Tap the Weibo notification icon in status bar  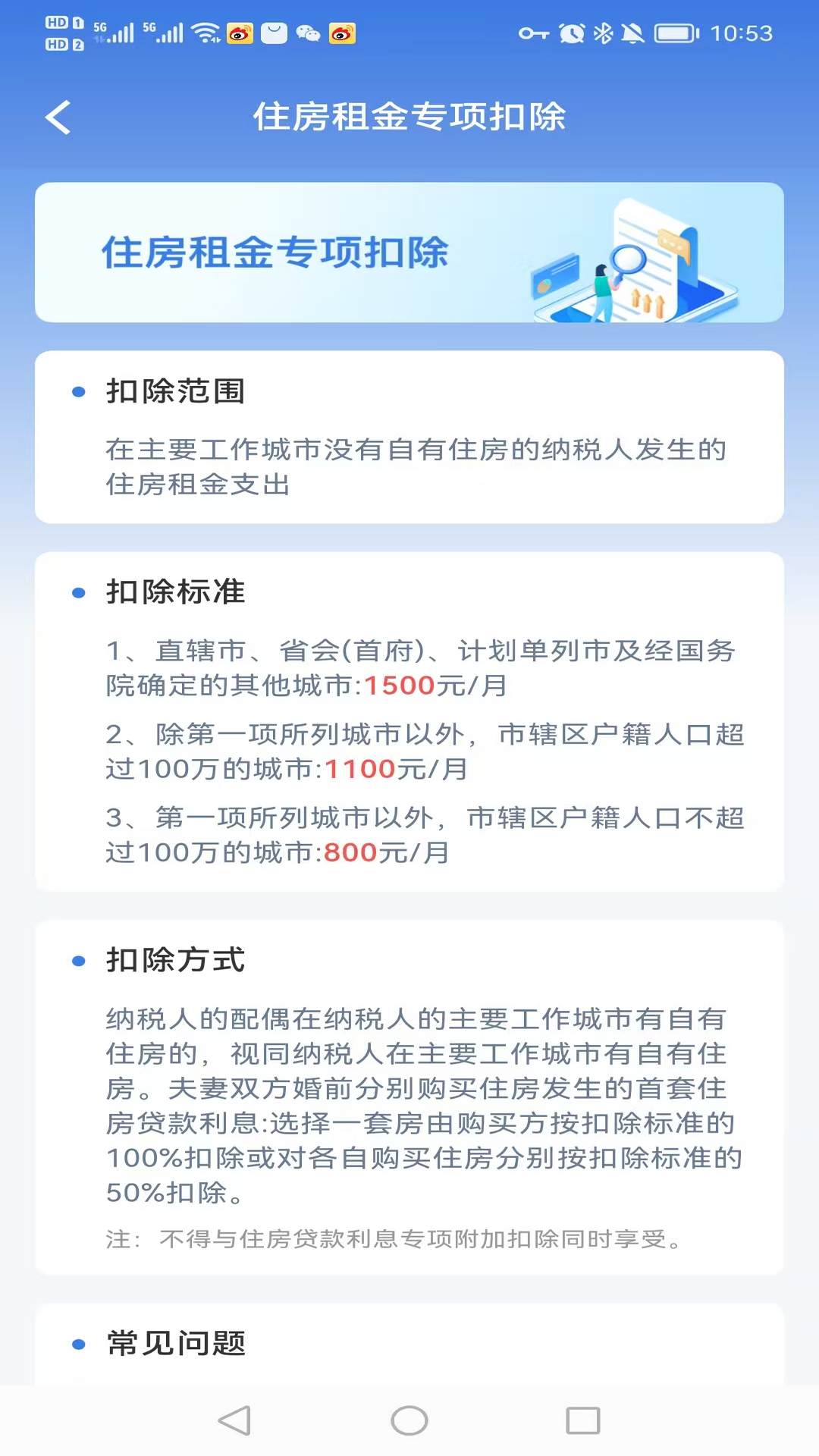pyautogui.click(x=239, y=34)
